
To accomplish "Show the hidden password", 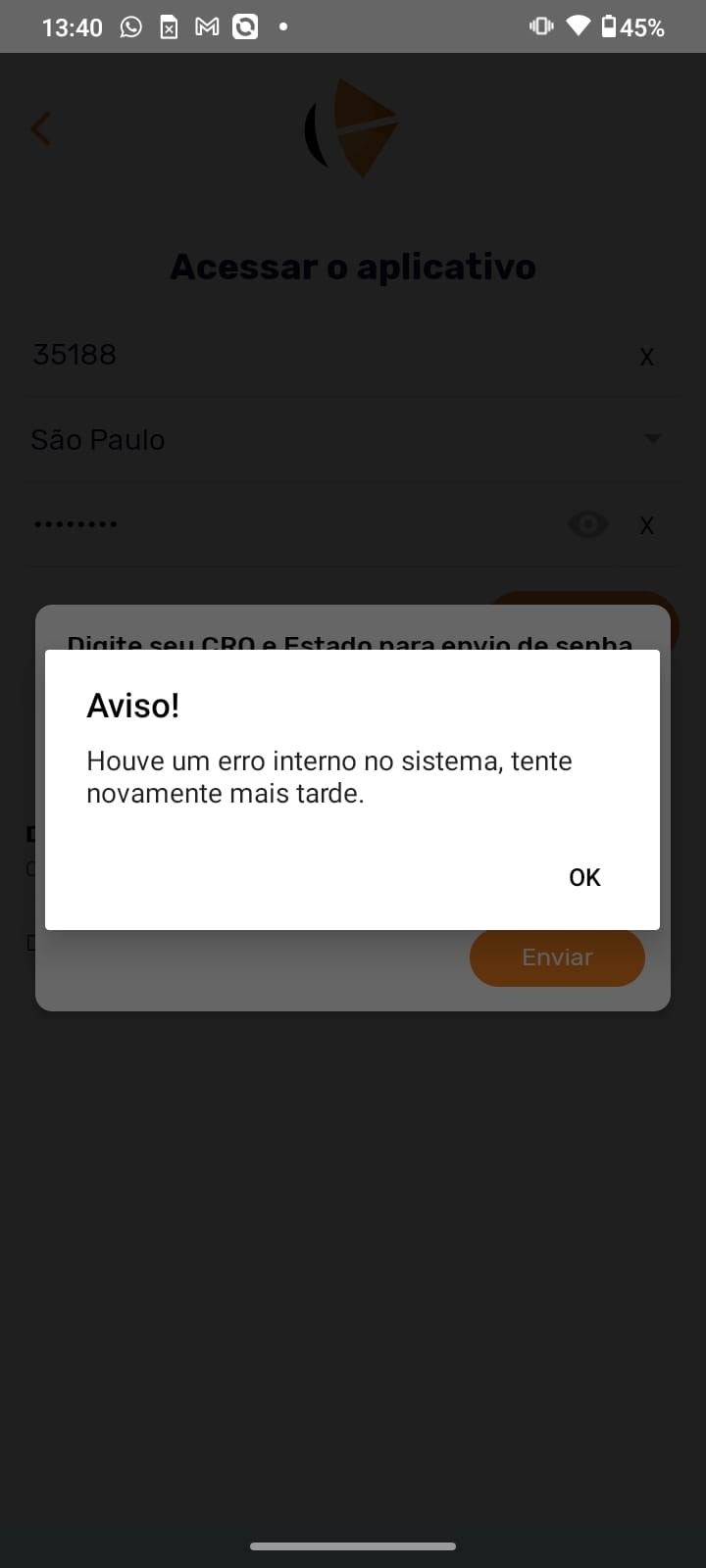I will tap(587, 525).
